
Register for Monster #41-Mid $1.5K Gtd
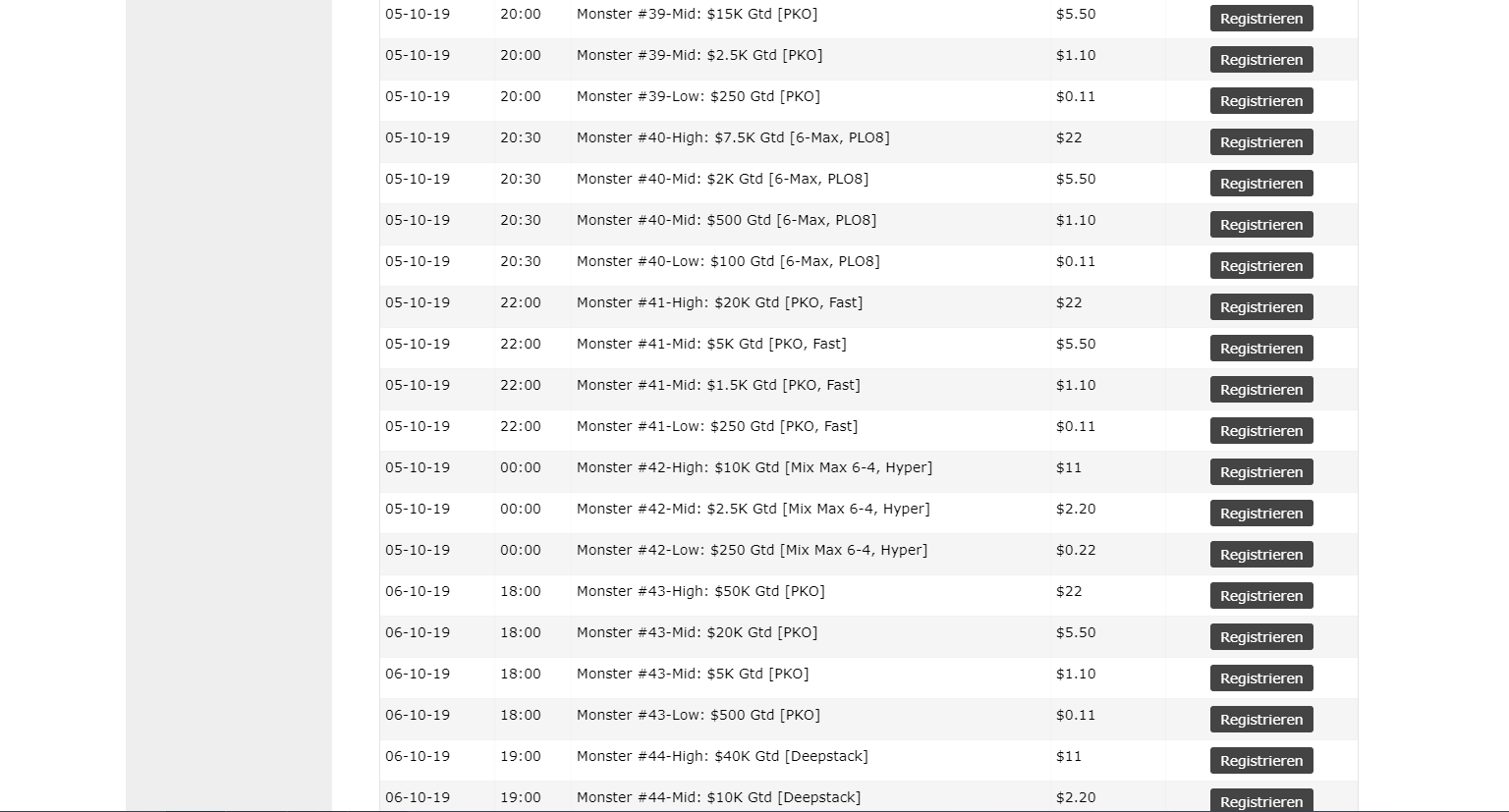click(1261, 390)
